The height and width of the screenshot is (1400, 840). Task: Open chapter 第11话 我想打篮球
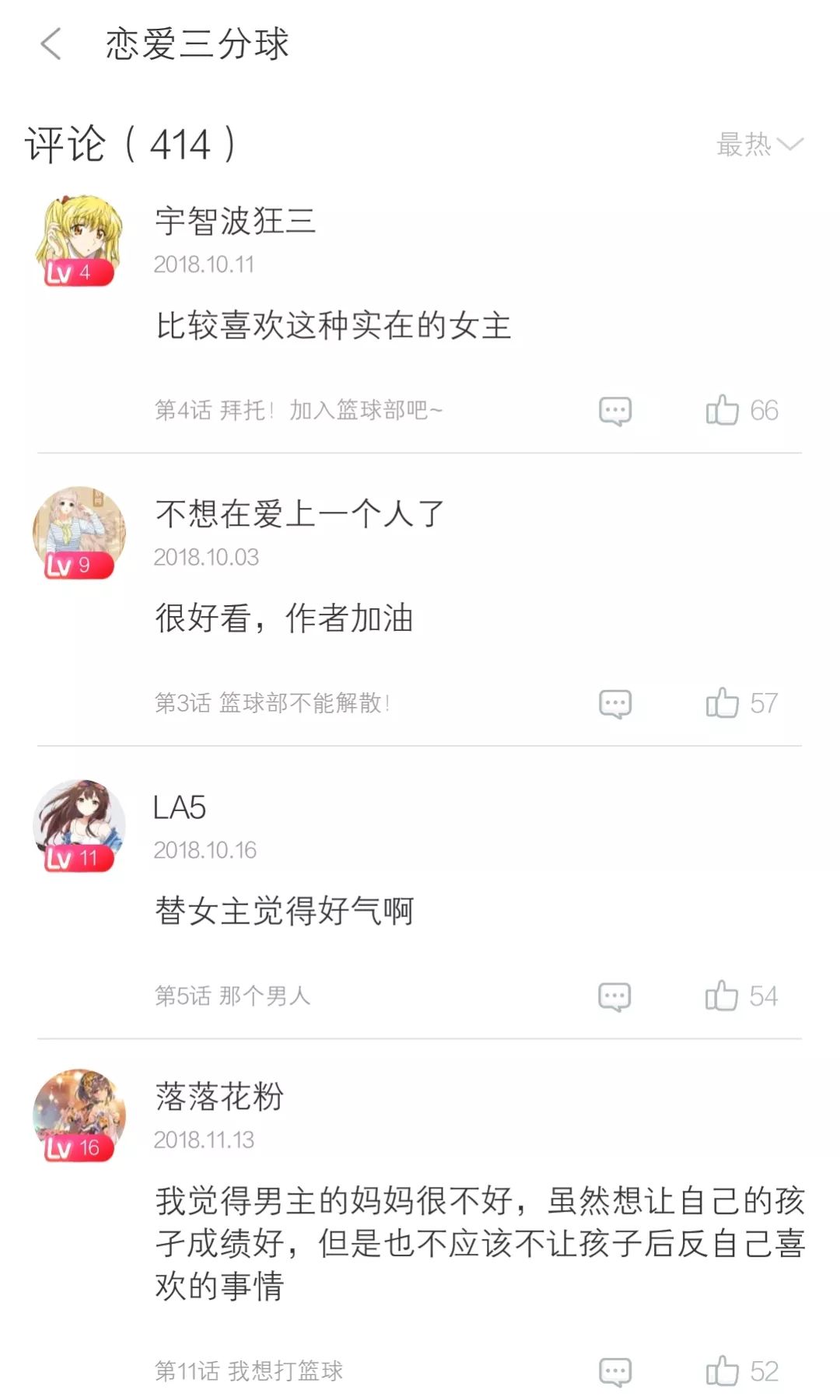[249, 1370]
